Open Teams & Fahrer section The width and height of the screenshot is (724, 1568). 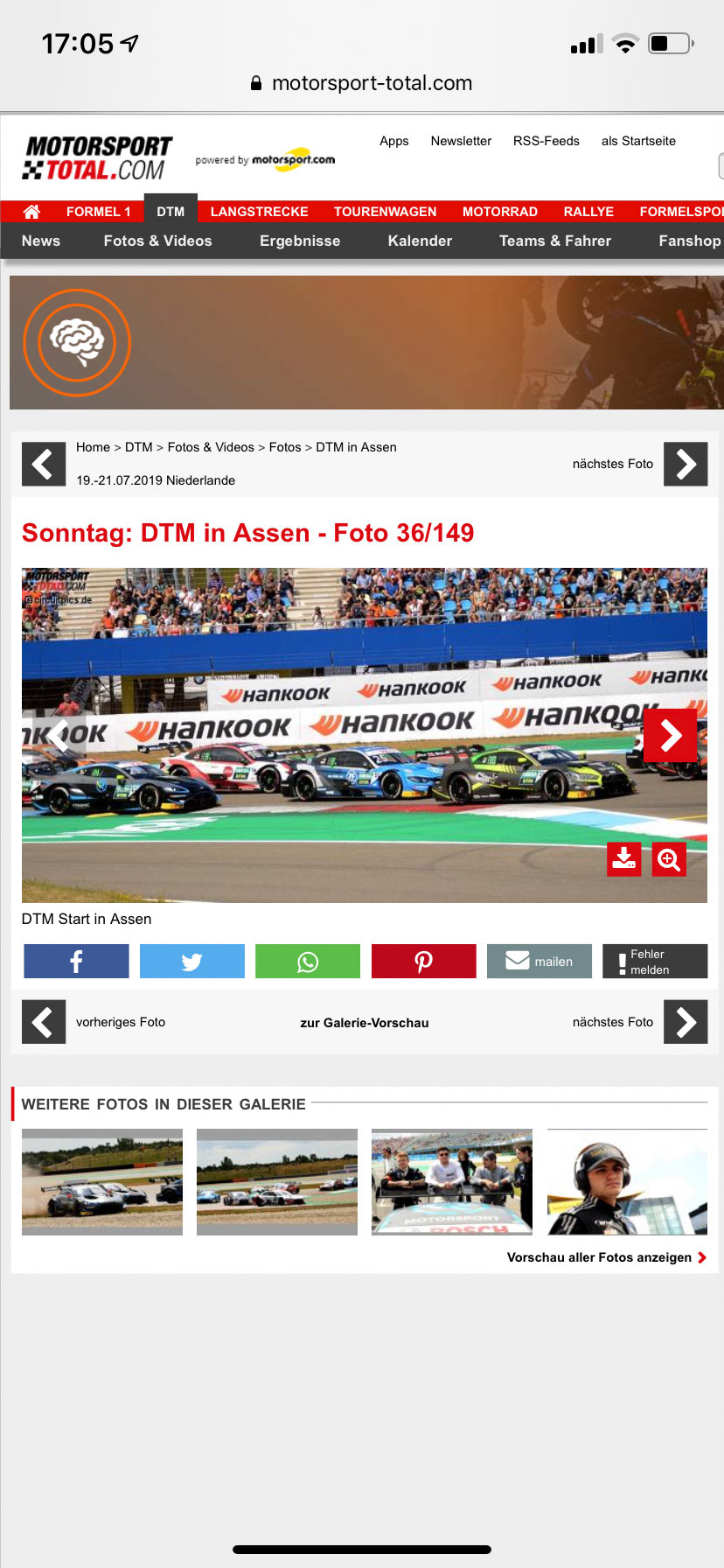point(555,241)
